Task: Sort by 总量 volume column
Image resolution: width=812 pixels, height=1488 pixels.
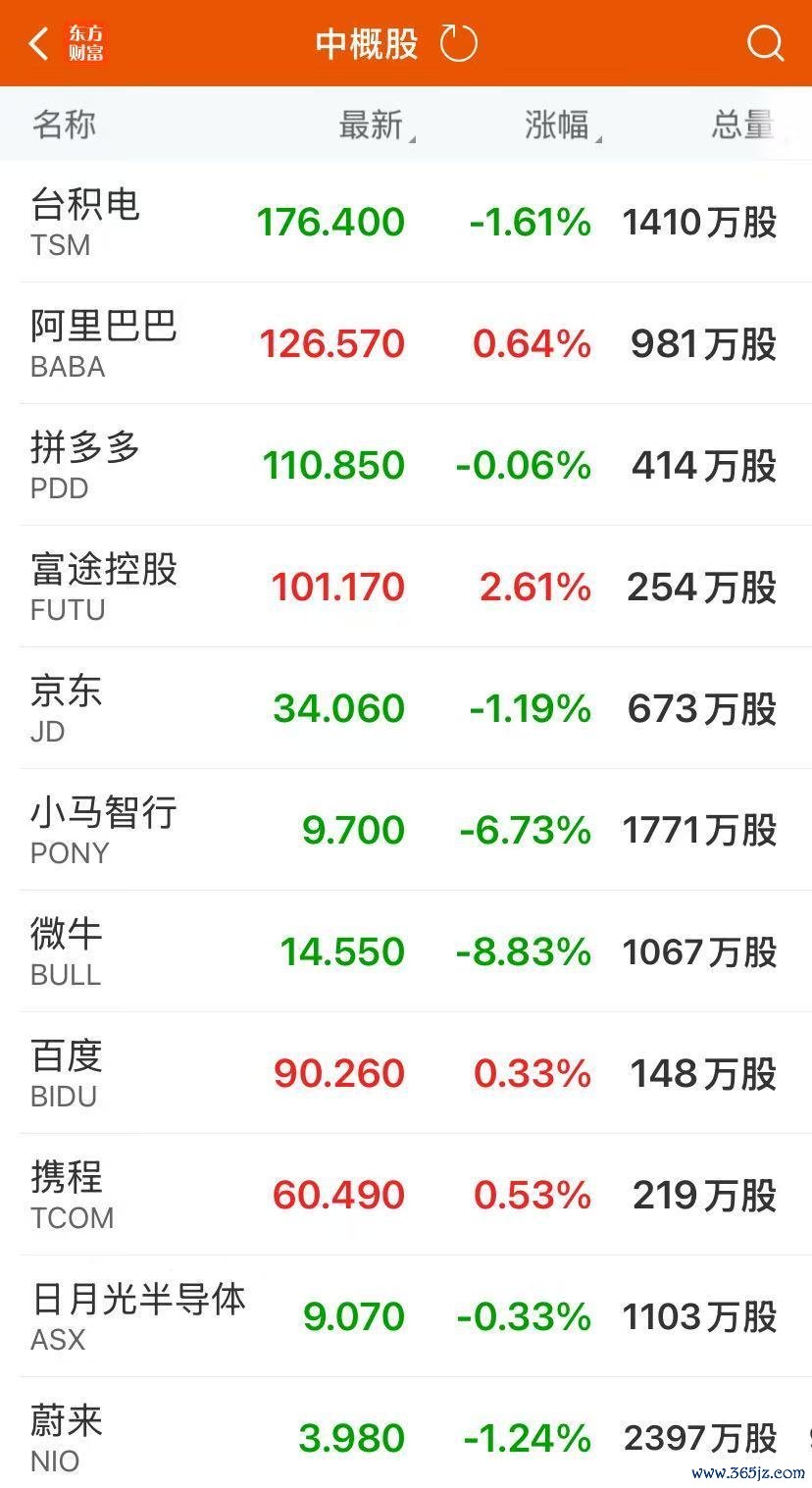Action: [743, 125]
